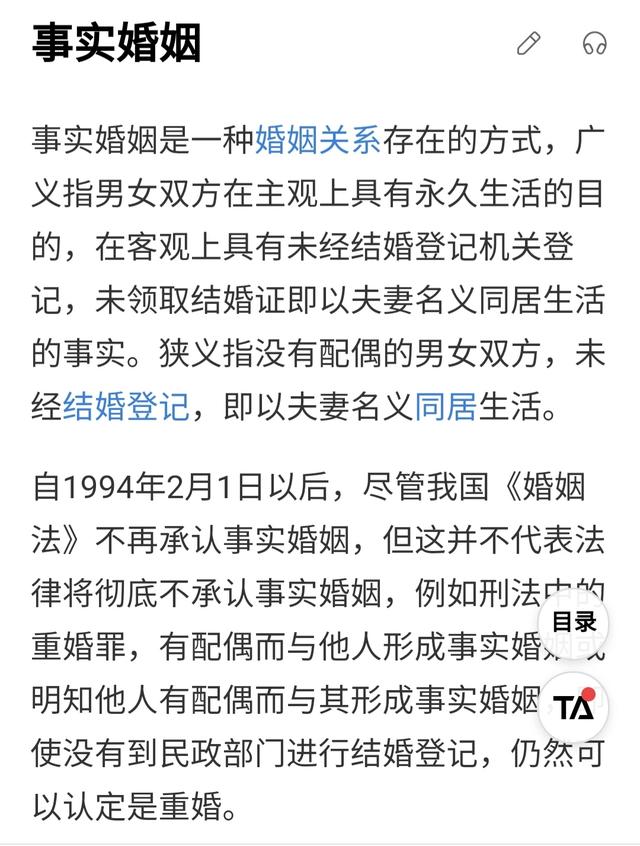Image resolution: width=640 pixels, height=846 pixels.
Task: Listen to the article via headphone icon
Action: (x=594, y=44)
